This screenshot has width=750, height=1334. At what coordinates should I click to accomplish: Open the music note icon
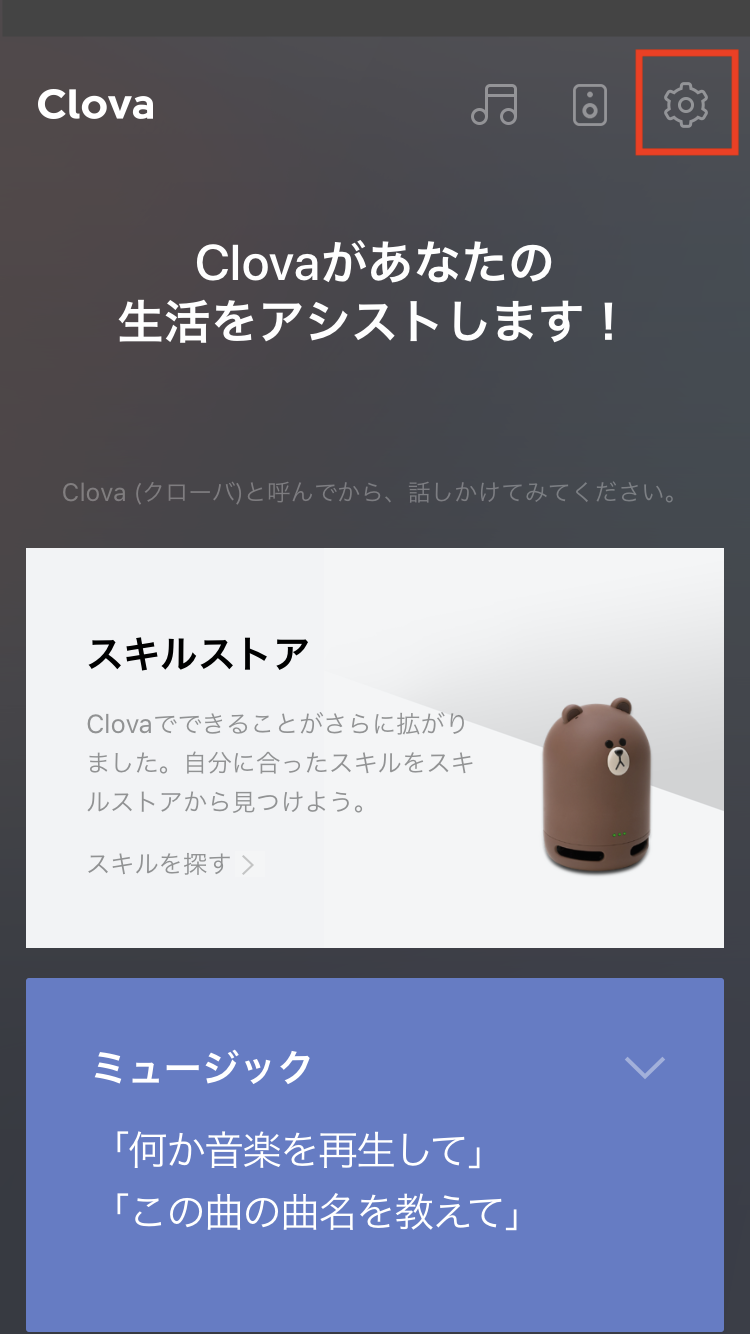[494, 104]
